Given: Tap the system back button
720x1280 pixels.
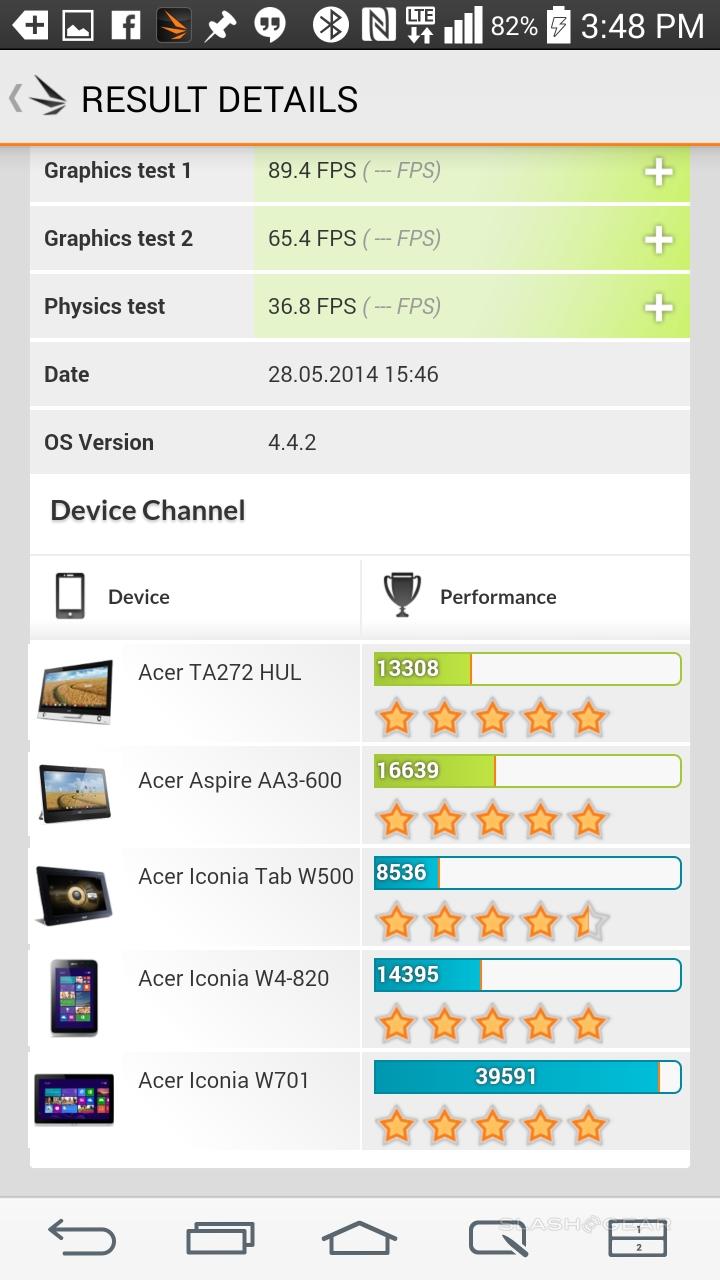Looking at the screenshot, I should point(82,1238).
